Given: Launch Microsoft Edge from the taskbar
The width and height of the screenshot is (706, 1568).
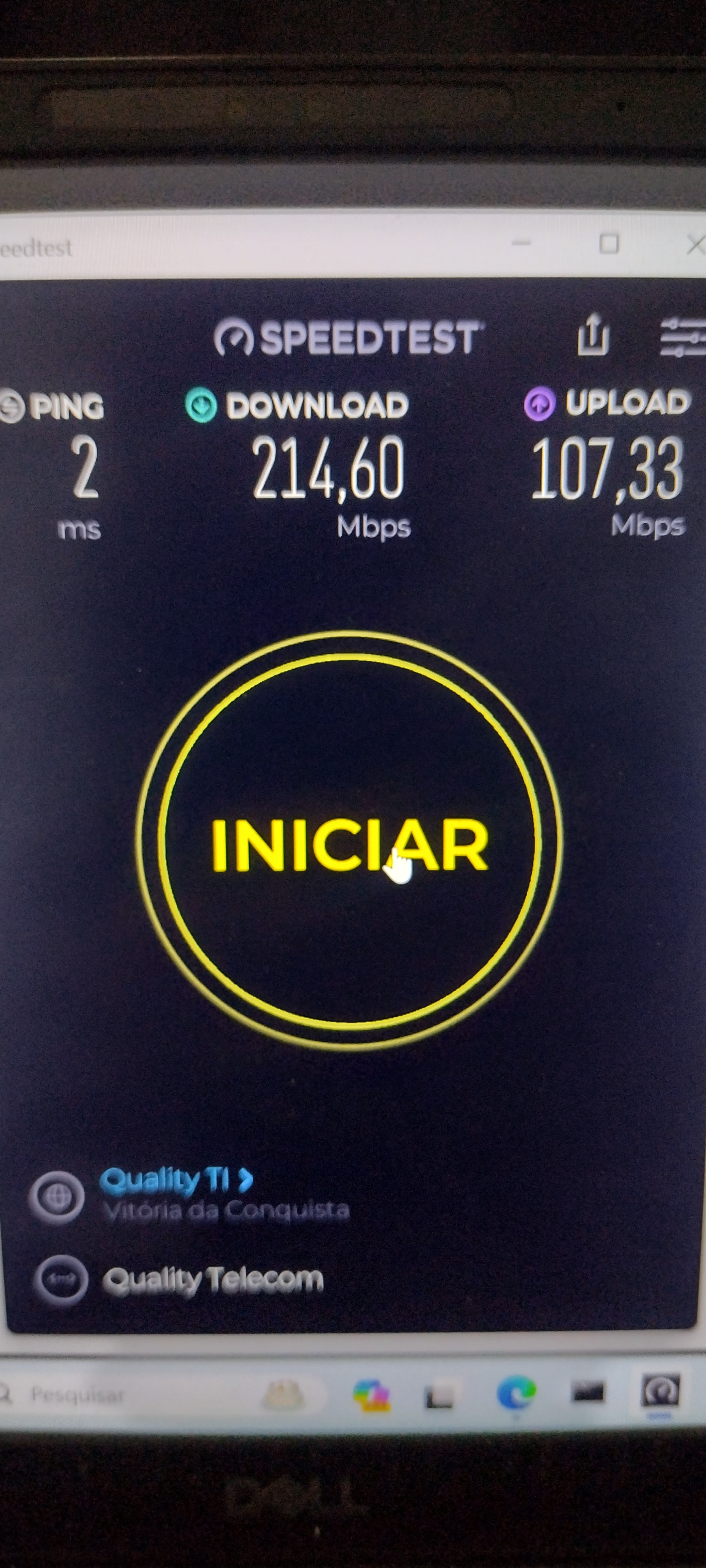Looking at the screenshot, I should tap(515, 1393).
